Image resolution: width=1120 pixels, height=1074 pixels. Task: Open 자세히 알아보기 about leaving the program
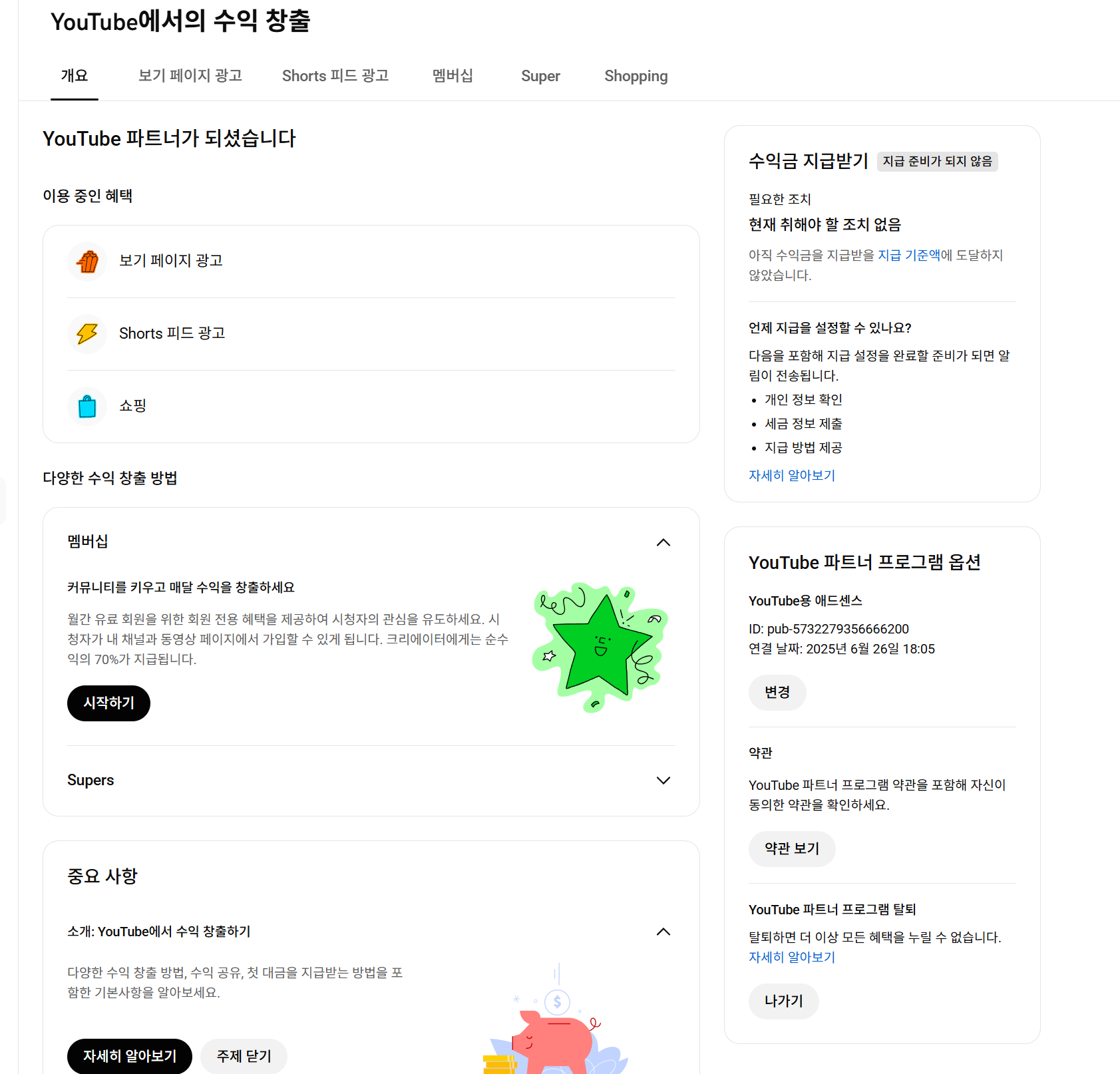point(791,958)
